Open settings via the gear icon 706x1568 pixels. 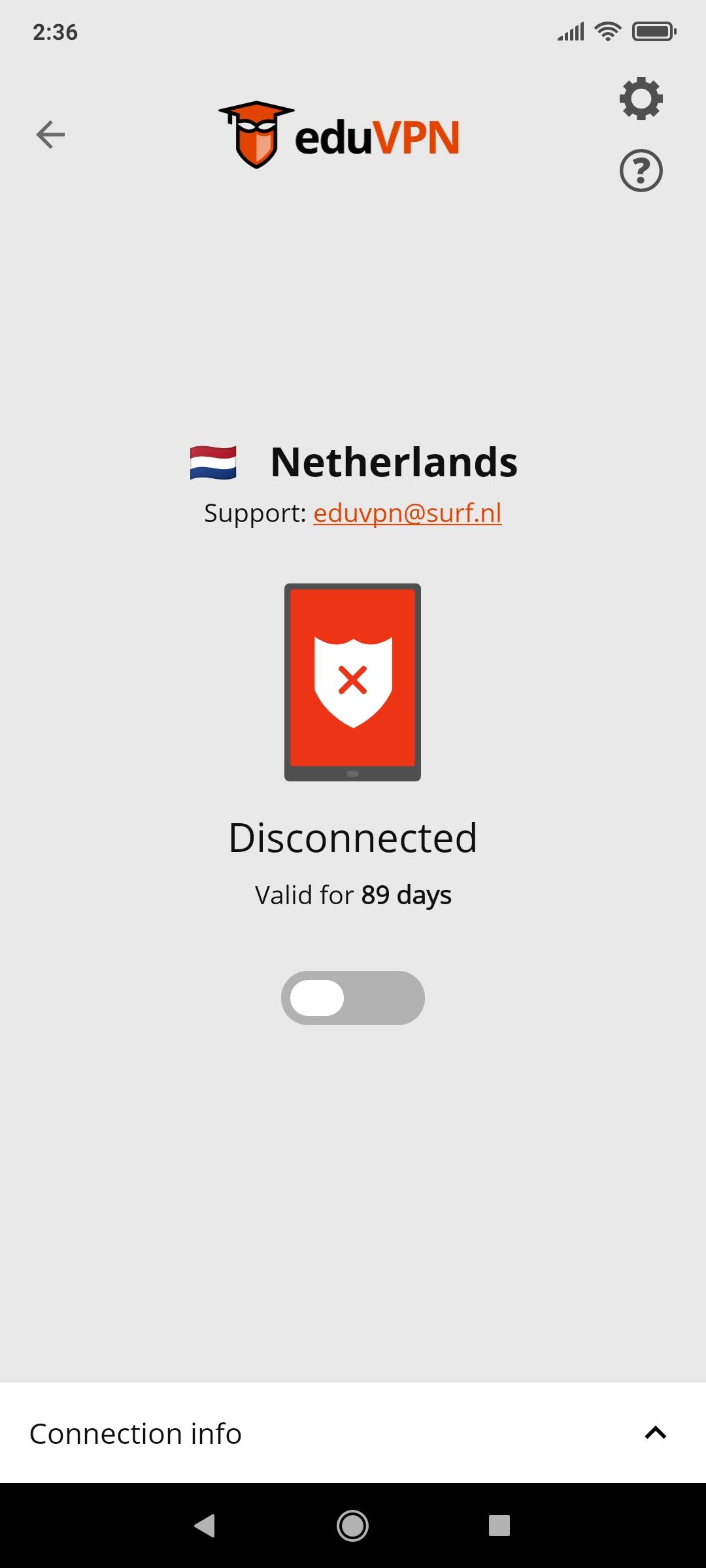coord(641,99)
